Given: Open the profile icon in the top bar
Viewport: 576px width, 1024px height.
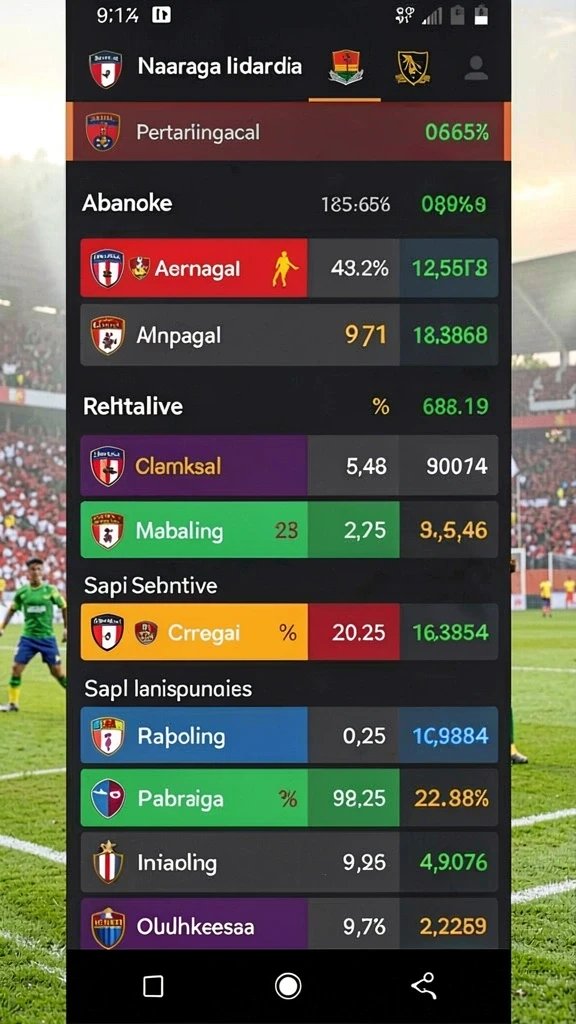Looking at the screenshot, I should point(476,69).
